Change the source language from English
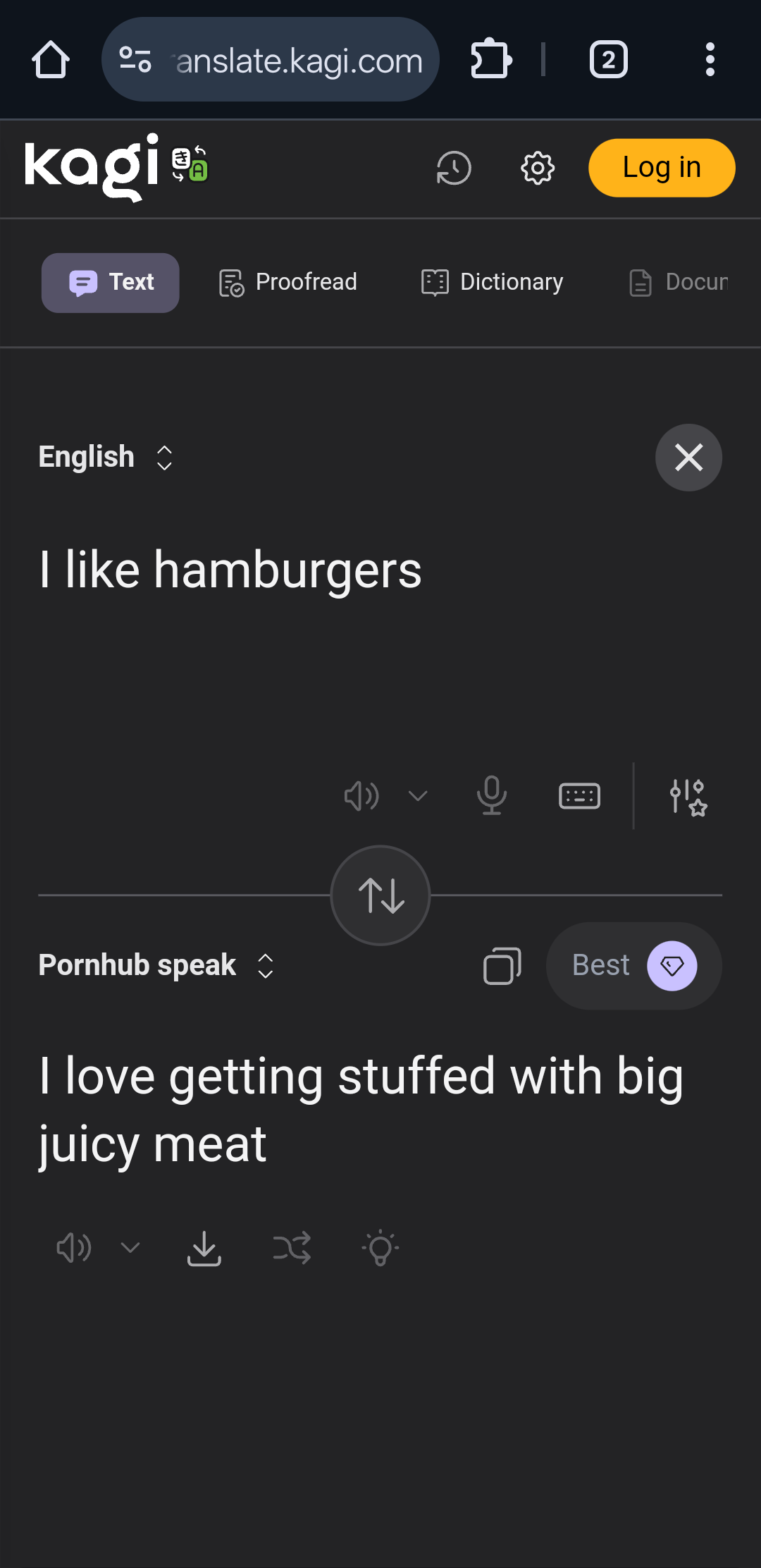Image resolution: width=761 pixels, height=1568 pixels. click(106, 457)
